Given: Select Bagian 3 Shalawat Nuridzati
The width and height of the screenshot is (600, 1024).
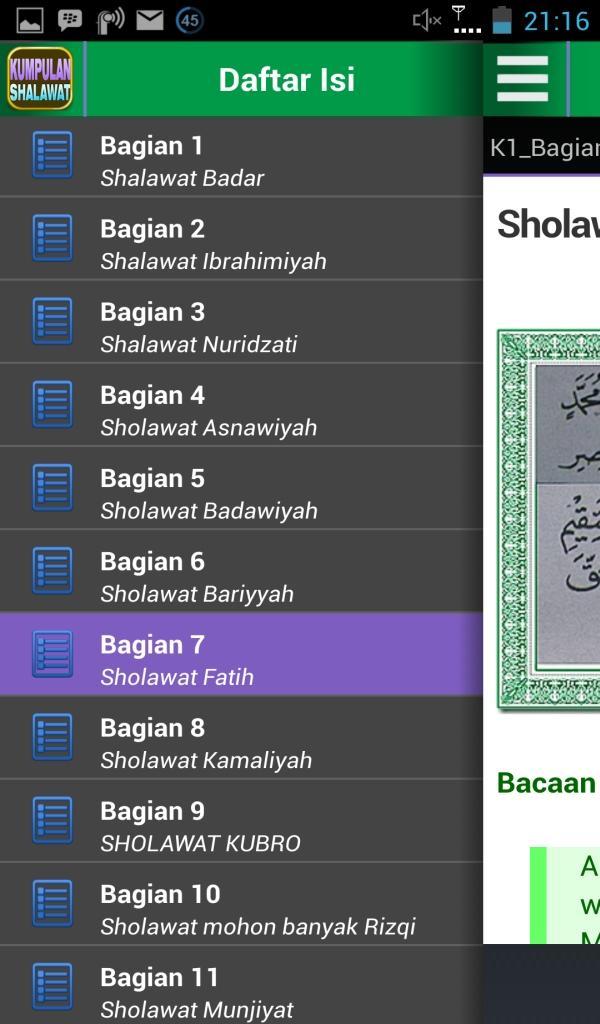Looking at the screenshot, I should pyautogui.click(x=240, y=326).
